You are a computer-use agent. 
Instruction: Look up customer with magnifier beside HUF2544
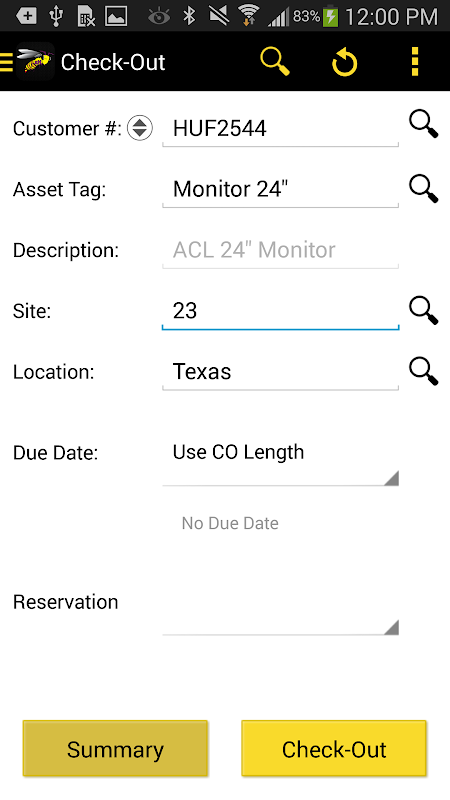(x=423, y=125)
